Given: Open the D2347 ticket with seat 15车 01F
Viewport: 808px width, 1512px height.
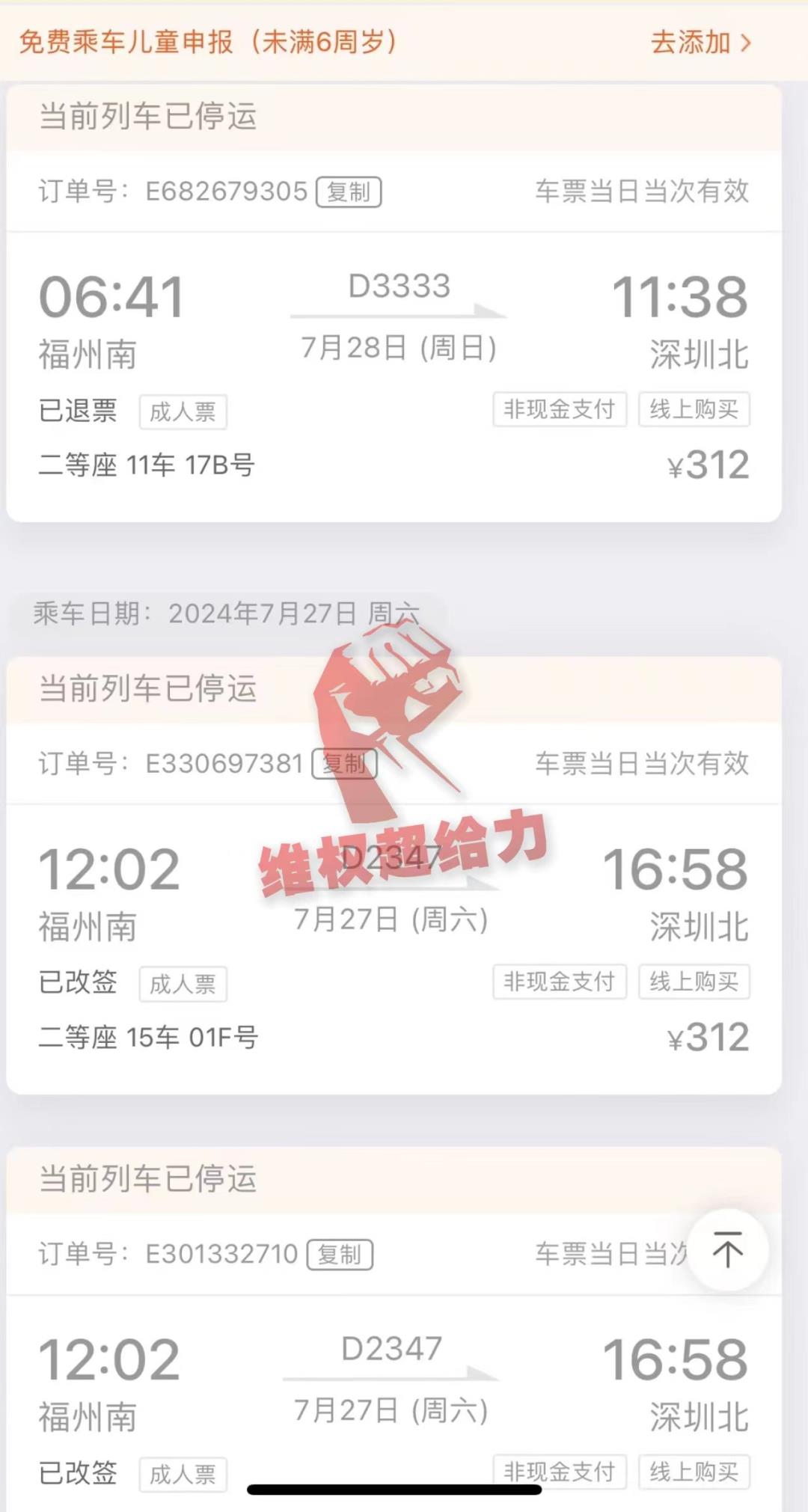Looking at the screenshot, I should pos(394,946).
